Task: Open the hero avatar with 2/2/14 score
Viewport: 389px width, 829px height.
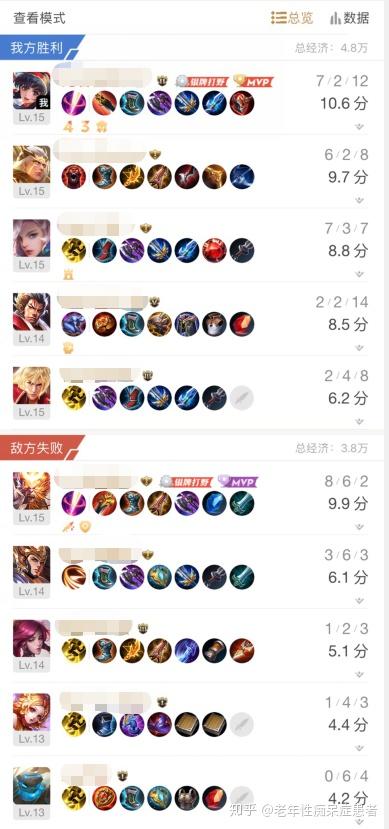Action: point(32,312)
